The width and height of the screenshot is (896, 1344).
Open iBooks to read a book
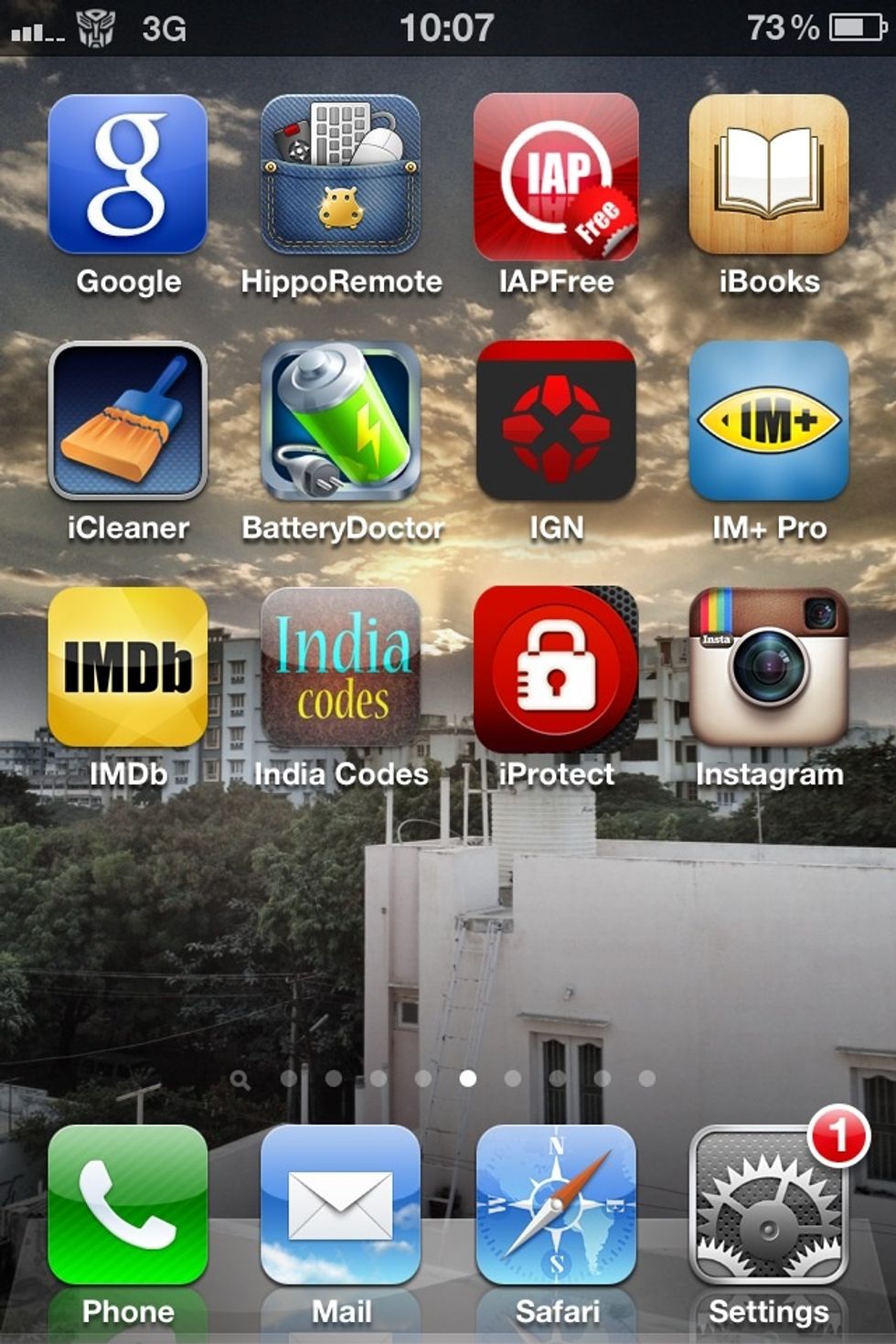tap(769, 180)
